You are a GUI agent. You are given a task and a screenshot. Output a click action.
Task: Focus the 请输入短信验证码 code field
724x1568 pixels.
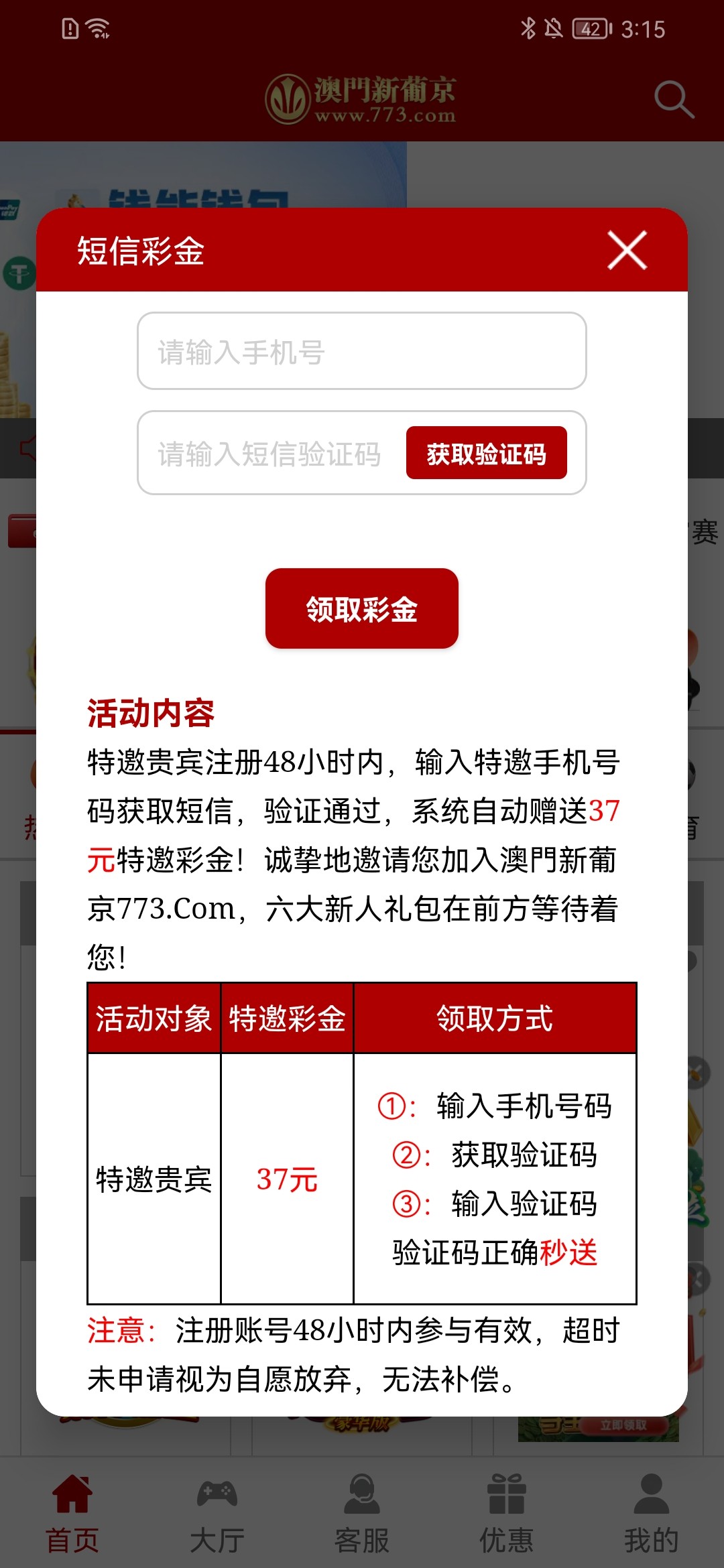269,454
